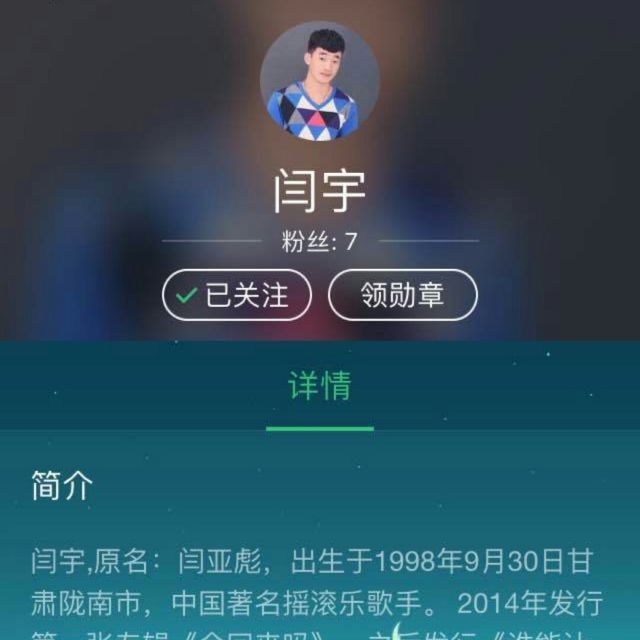
Task: Open 闫宇's profile avatar
Action: (x=320, y=82)
